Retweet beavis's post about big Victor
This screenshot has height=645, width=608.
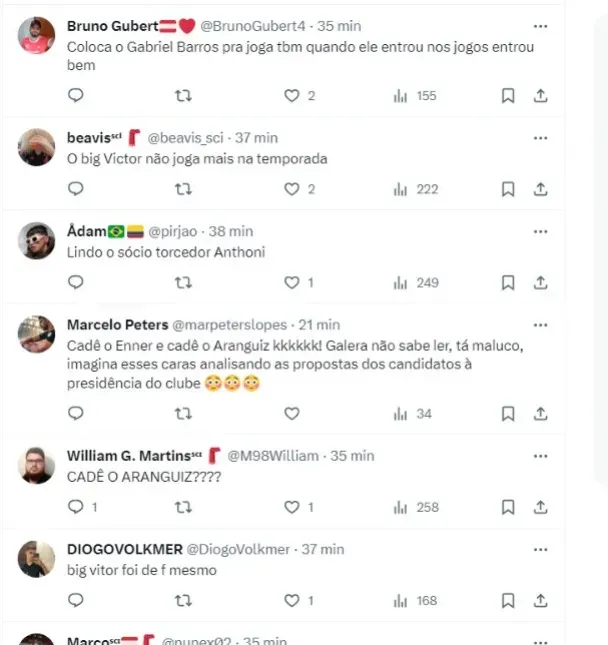tap(184, 189)
